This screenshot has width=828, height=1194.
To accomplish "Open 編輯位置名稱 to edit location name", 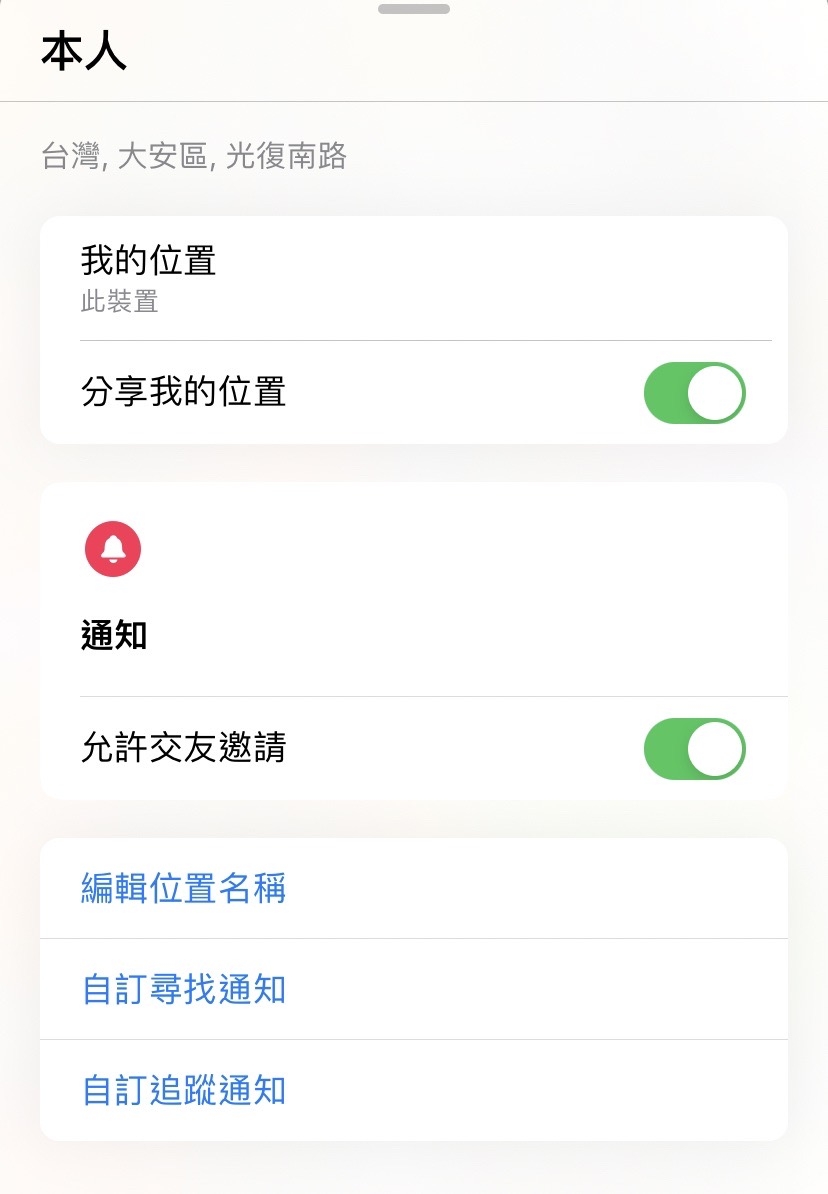I will click(x=183, y=889).
